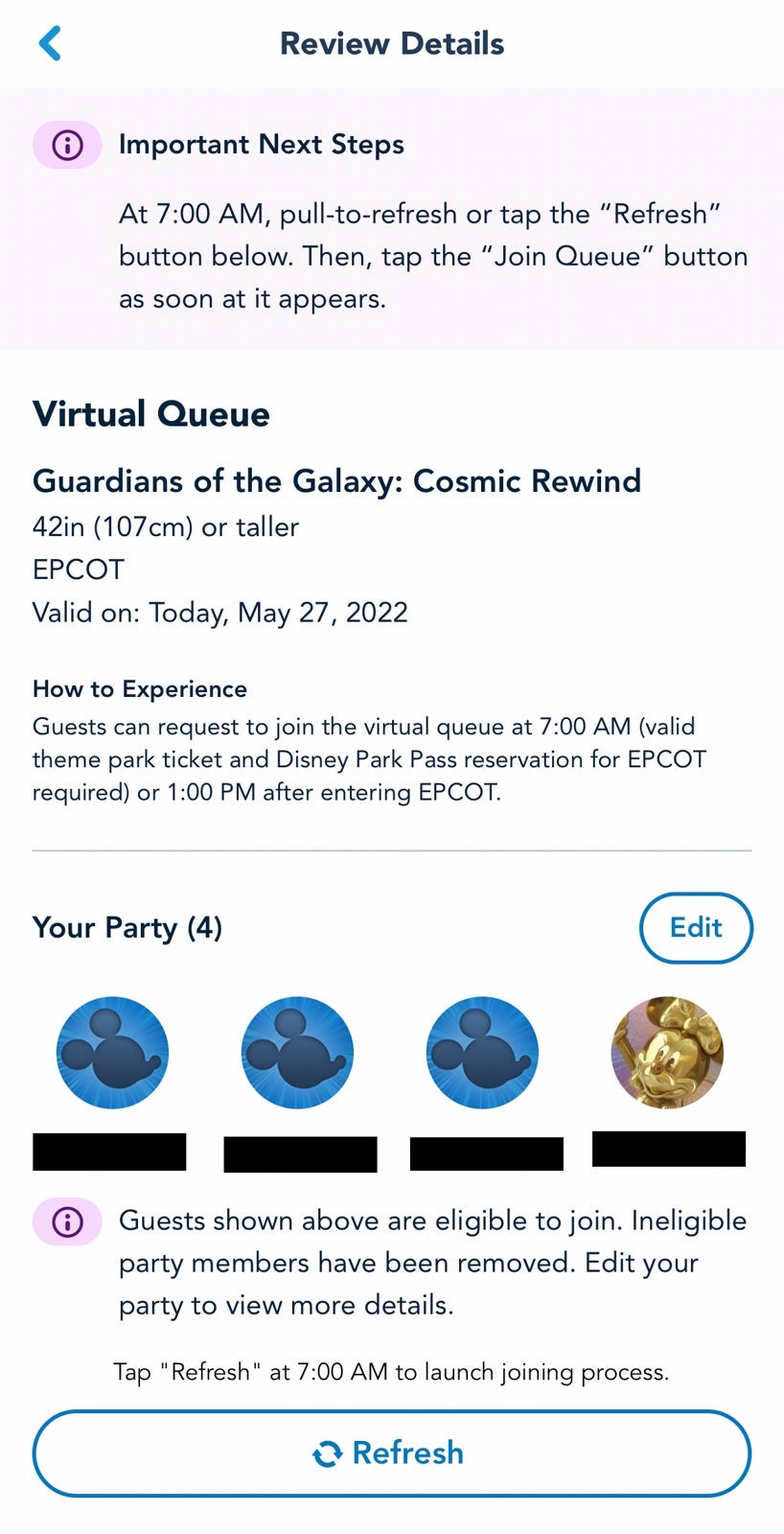The width and height of the screenshot is (784, 1534).
Task: Tap the Refresh button
Action: (391, 1453)
